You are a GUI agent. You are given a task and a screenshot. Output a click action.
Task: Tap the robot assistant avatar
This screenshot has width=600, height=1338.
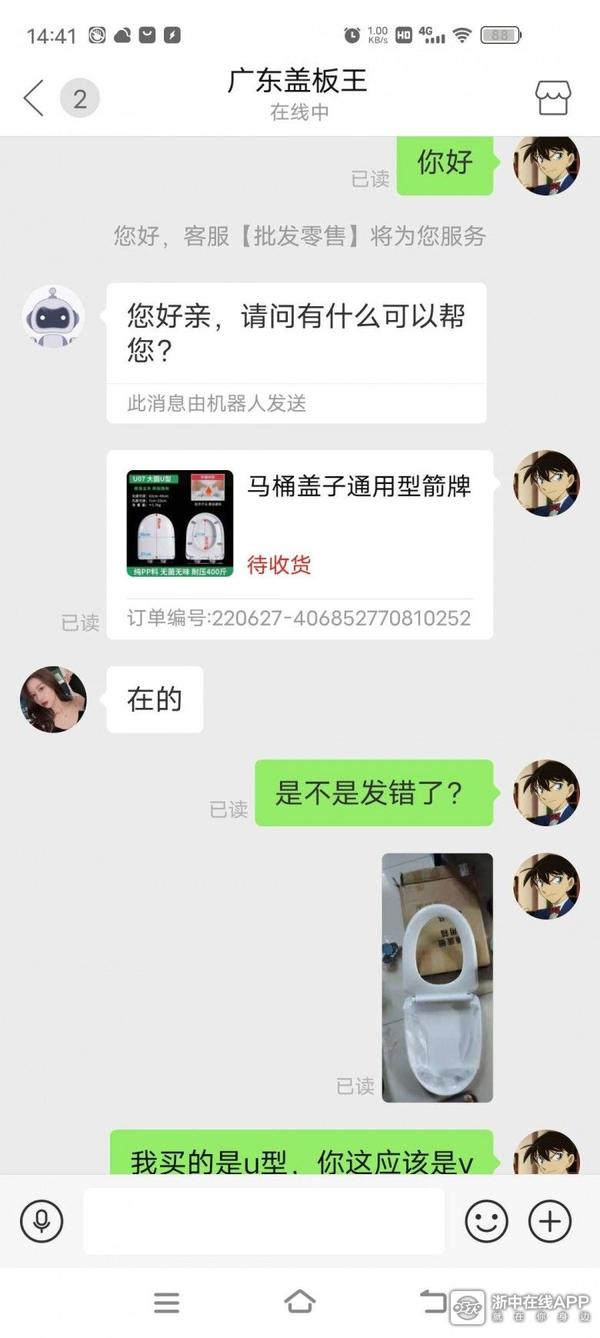point(53,316)
